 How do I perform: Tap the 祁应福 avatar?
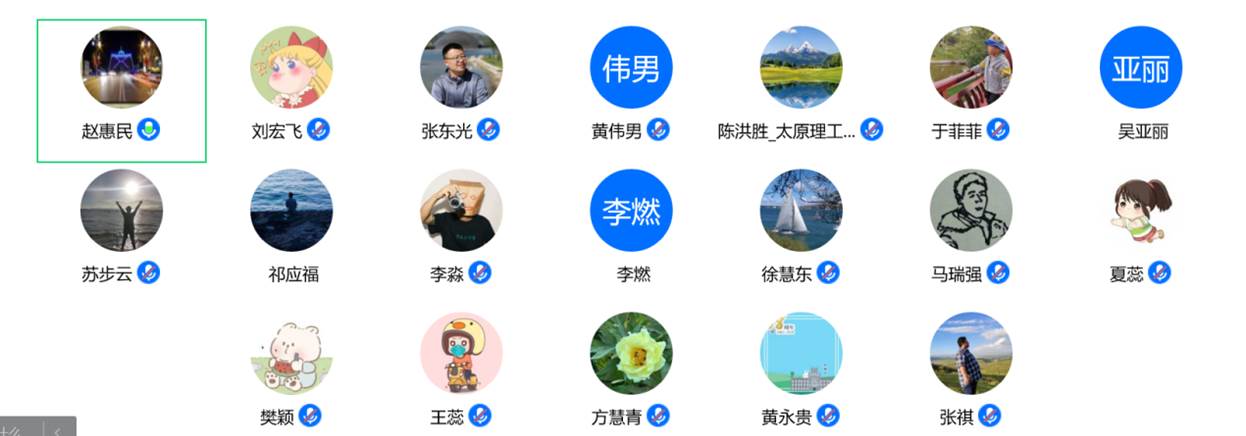[x=291, y=210]
